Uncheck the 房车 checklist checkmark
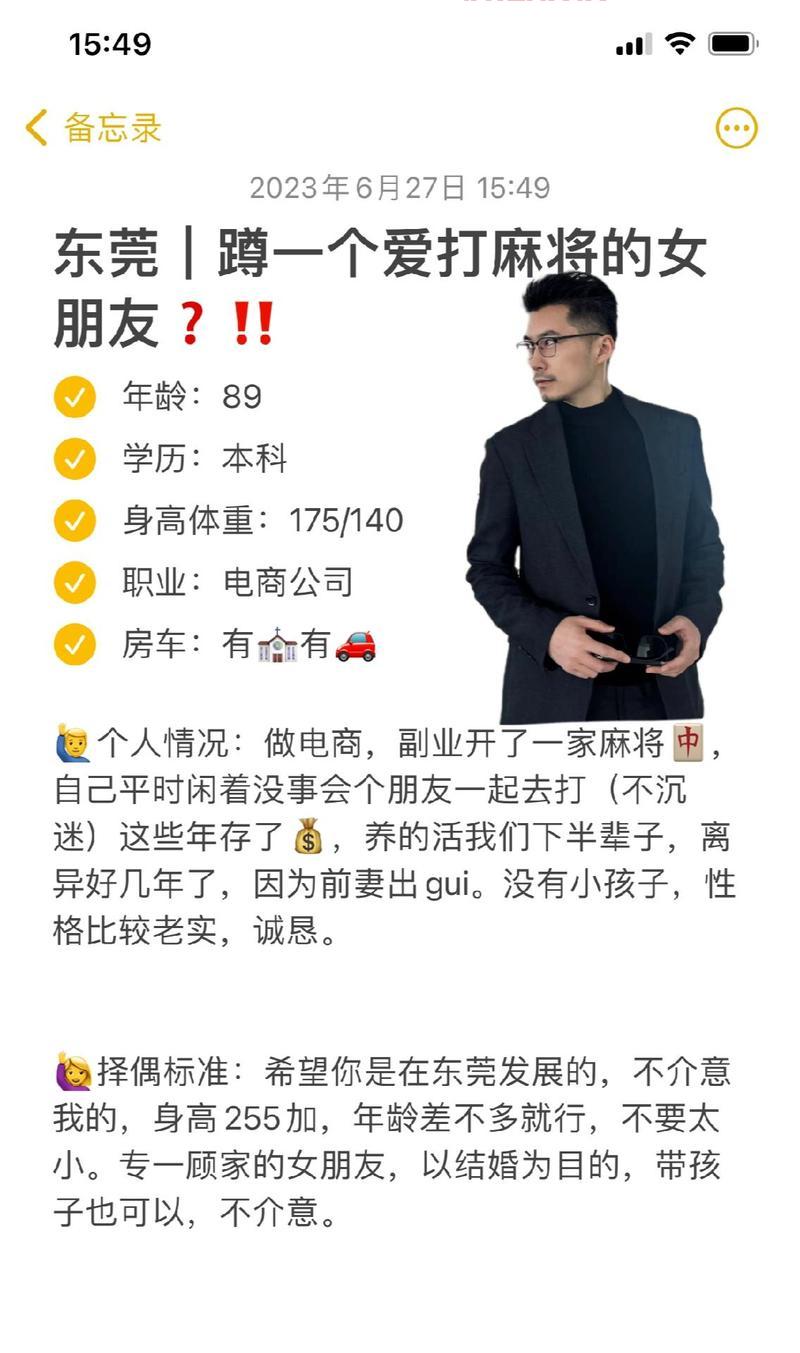 point(74,642)
